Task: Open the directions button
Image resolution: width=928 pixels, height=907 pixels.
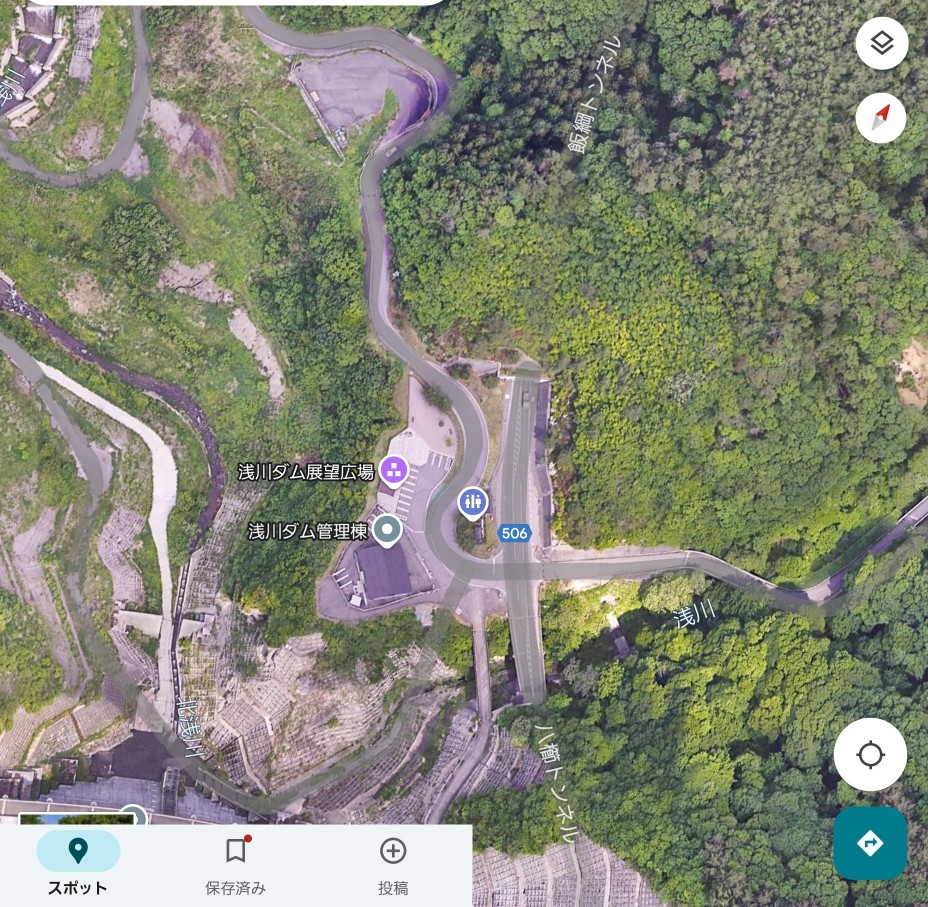Action: [x=870, y=843]
